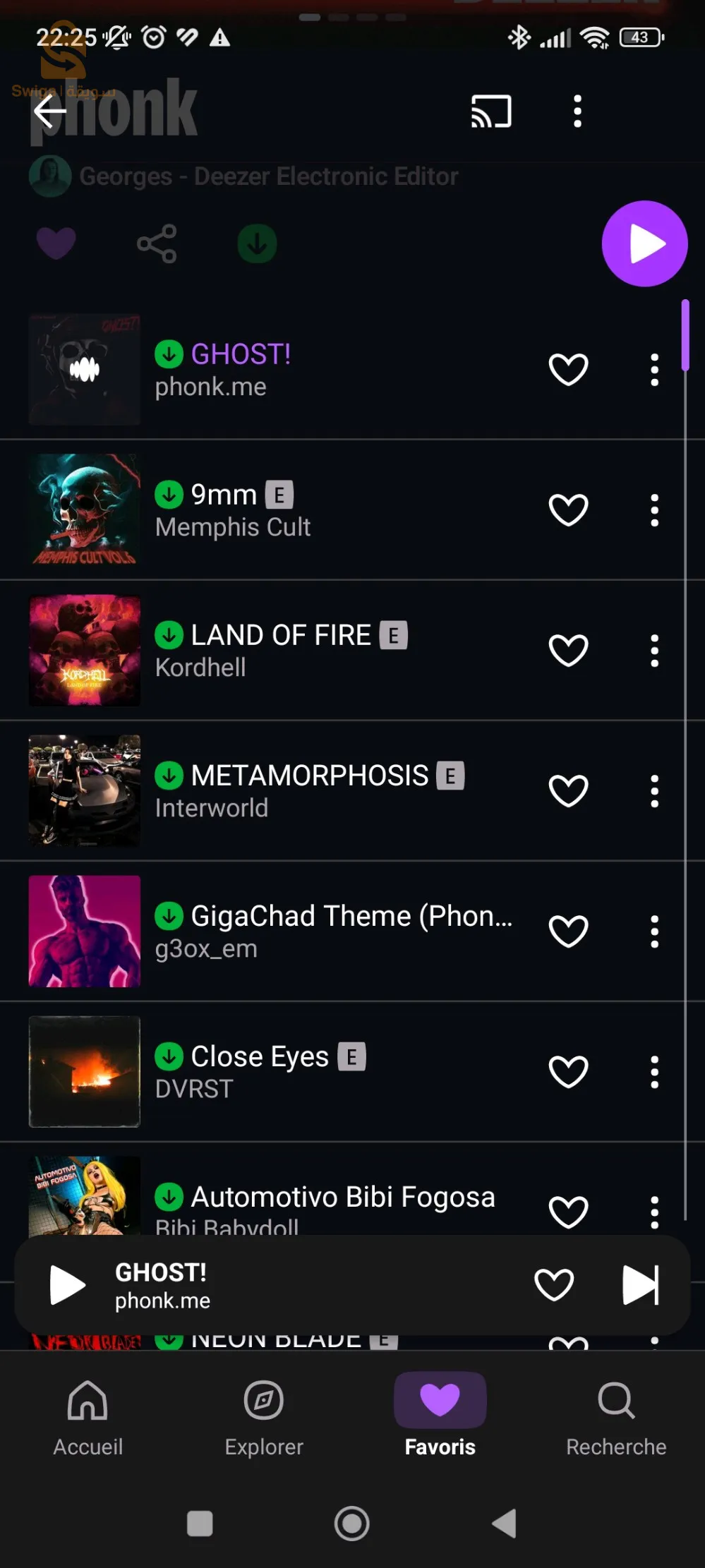The image size is (705, 1568).
Task: Resume playback in the mini player
Action: (67, 1284)
